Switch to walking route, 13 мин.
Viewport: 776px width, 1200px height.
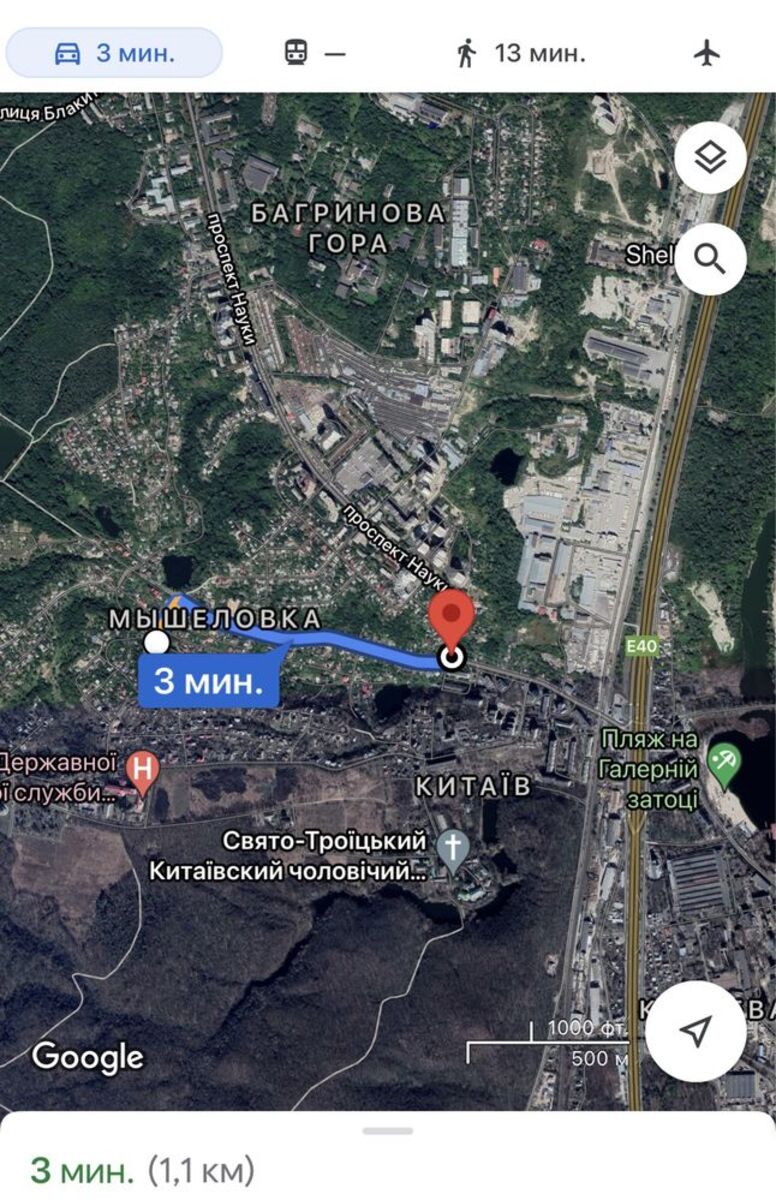(520, 53)
